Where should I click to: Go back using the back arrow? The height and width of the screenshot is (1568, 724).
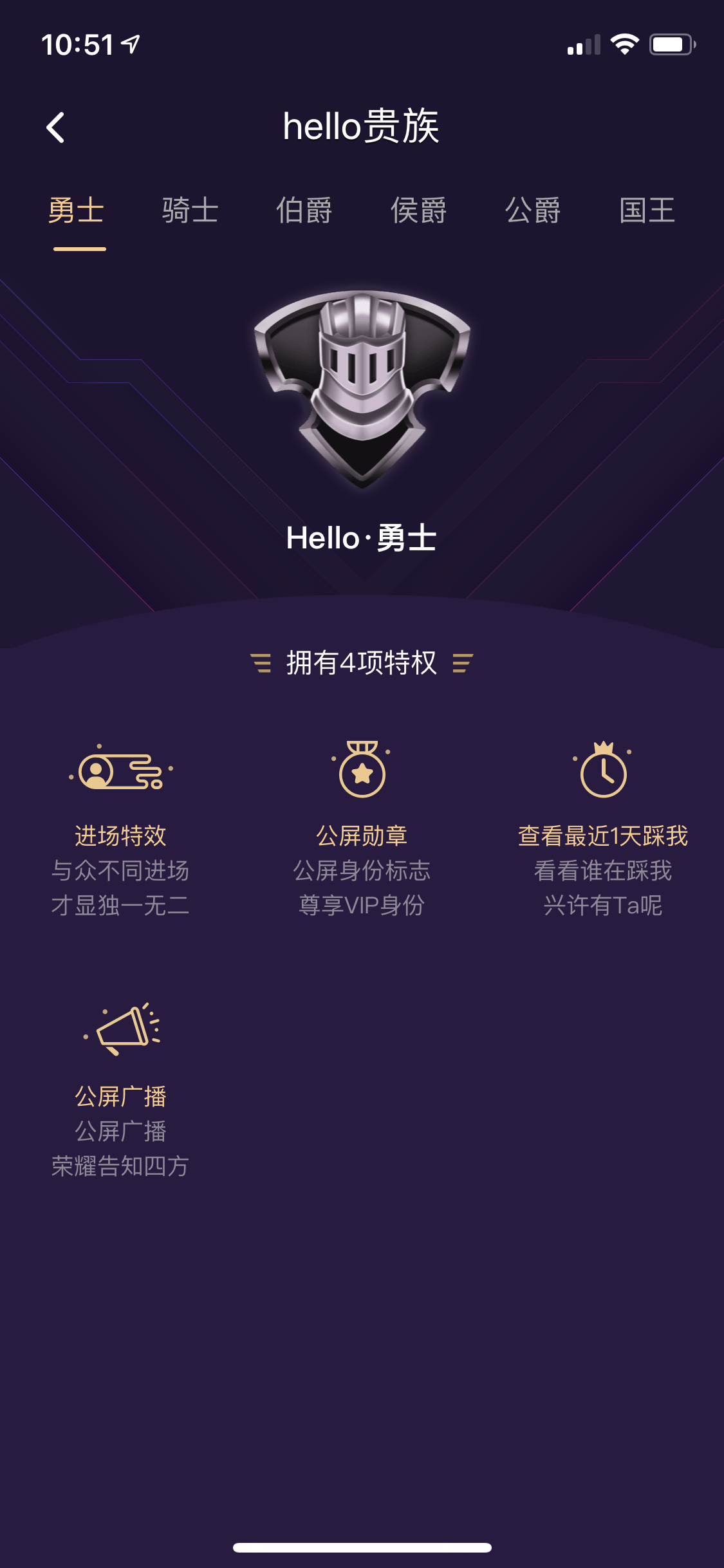pyautogui.click(x=56, y=127)
